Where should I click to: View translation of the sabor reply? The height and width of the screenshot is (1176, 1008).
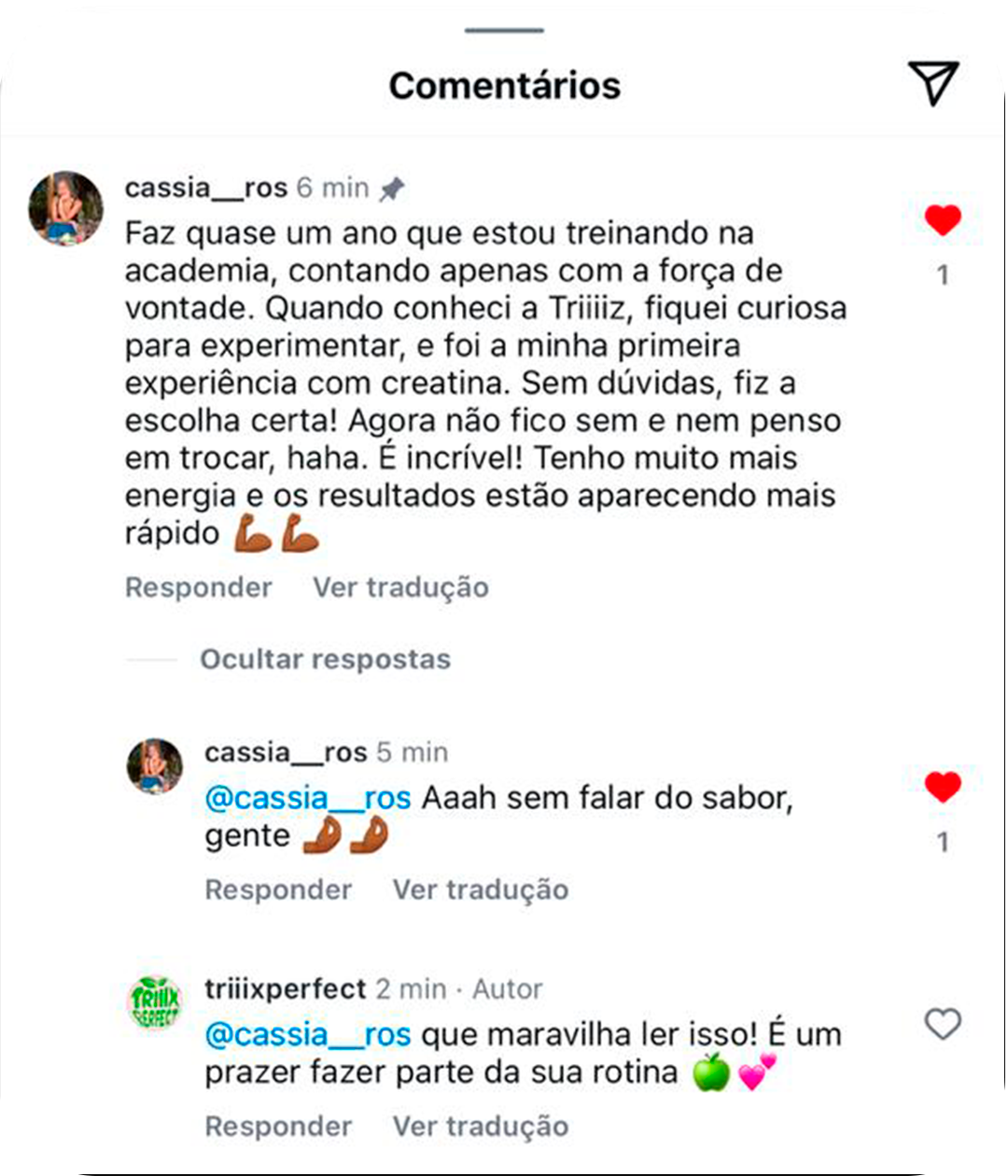point(480,889)
